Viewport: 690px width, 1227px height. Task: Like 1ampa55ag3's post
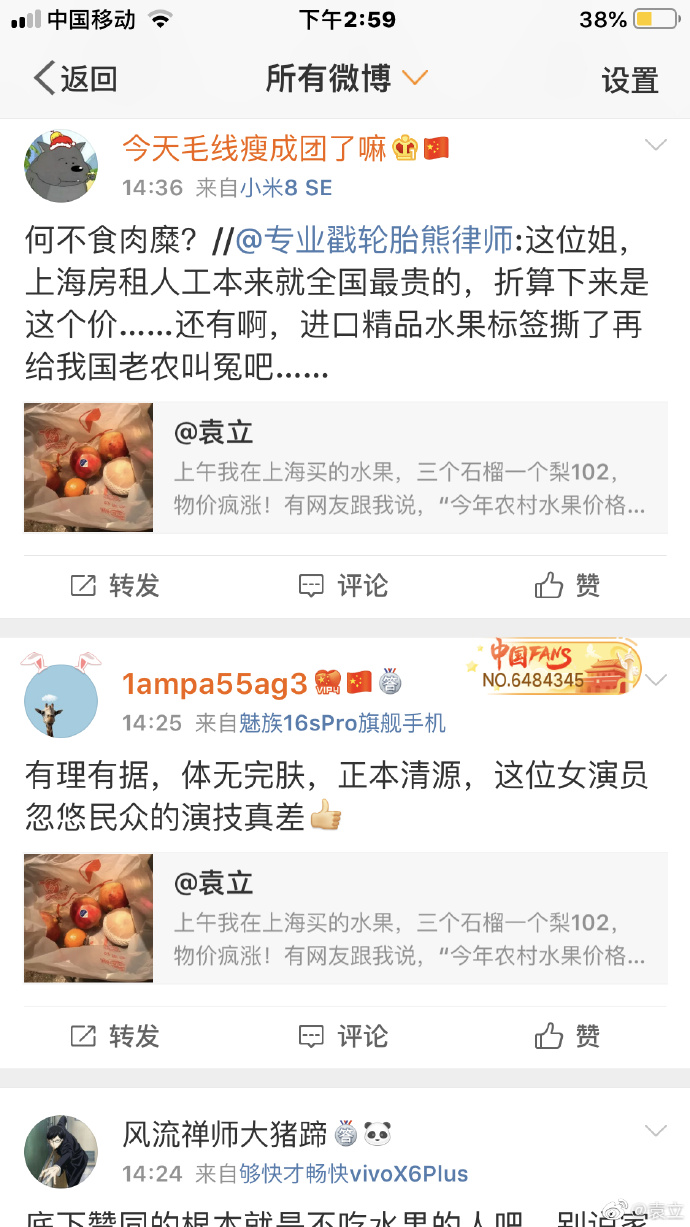567,1036
